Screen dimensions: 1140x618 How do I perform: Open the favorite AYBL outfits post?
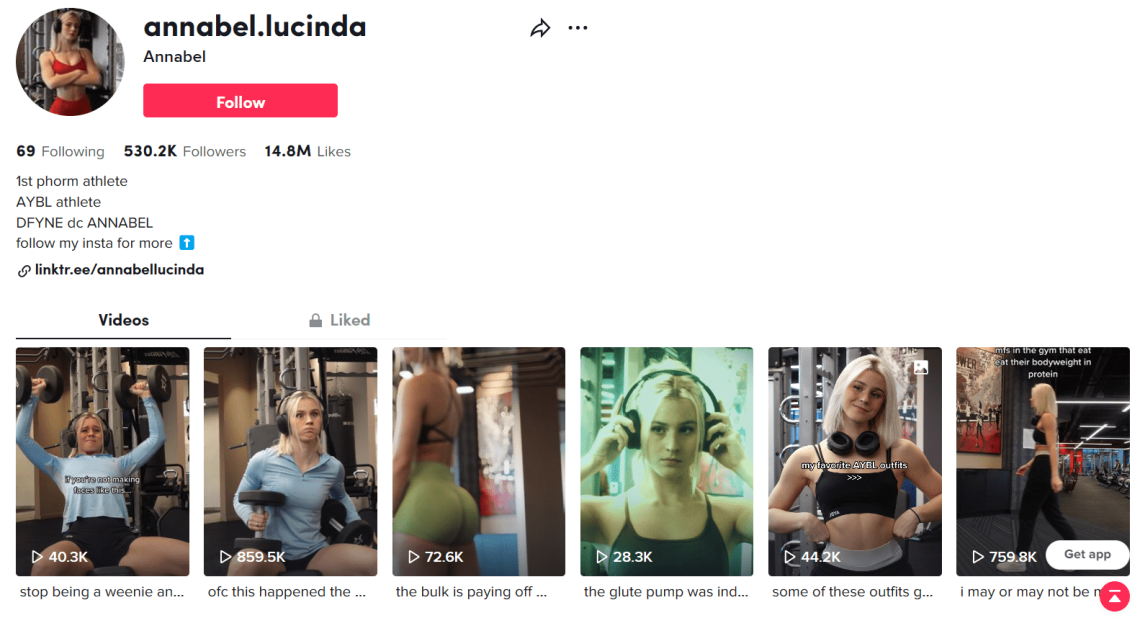pos(854,461)
